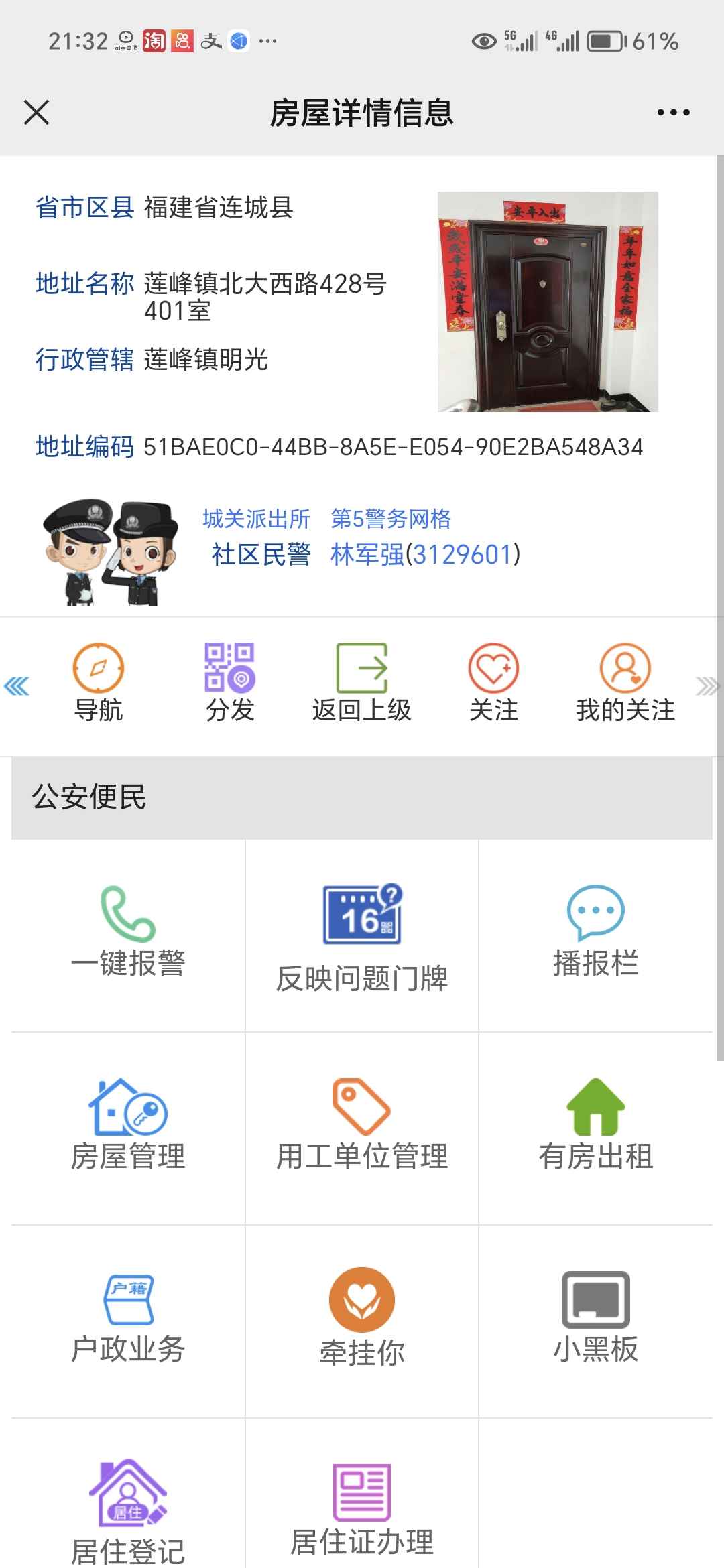Open 用工单位管理
This screenshot has height=1568, width=724.
[x=362, y=1126]
